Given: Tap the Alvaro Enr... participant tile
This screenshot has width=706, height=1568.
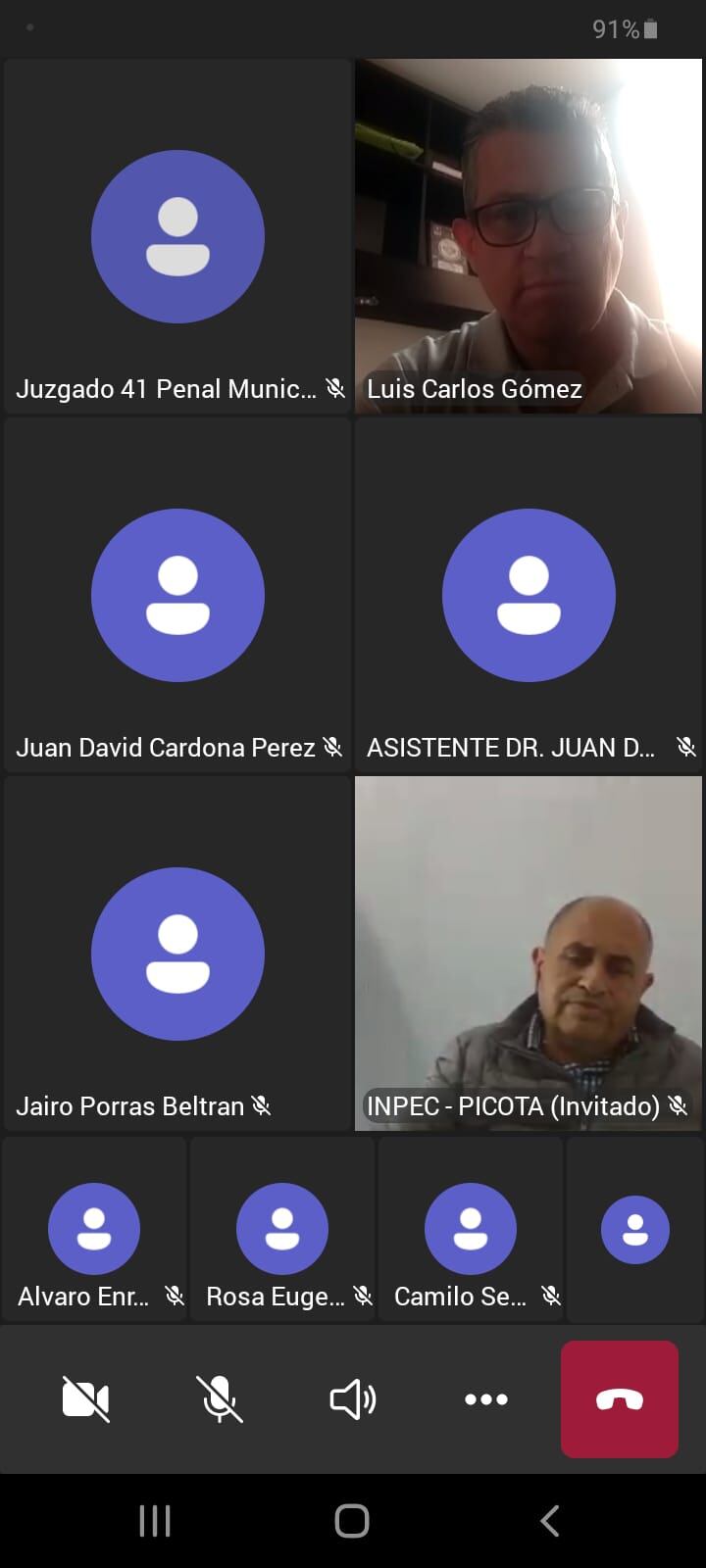Looking at the screenshot, I should [x=94, y=1230].
